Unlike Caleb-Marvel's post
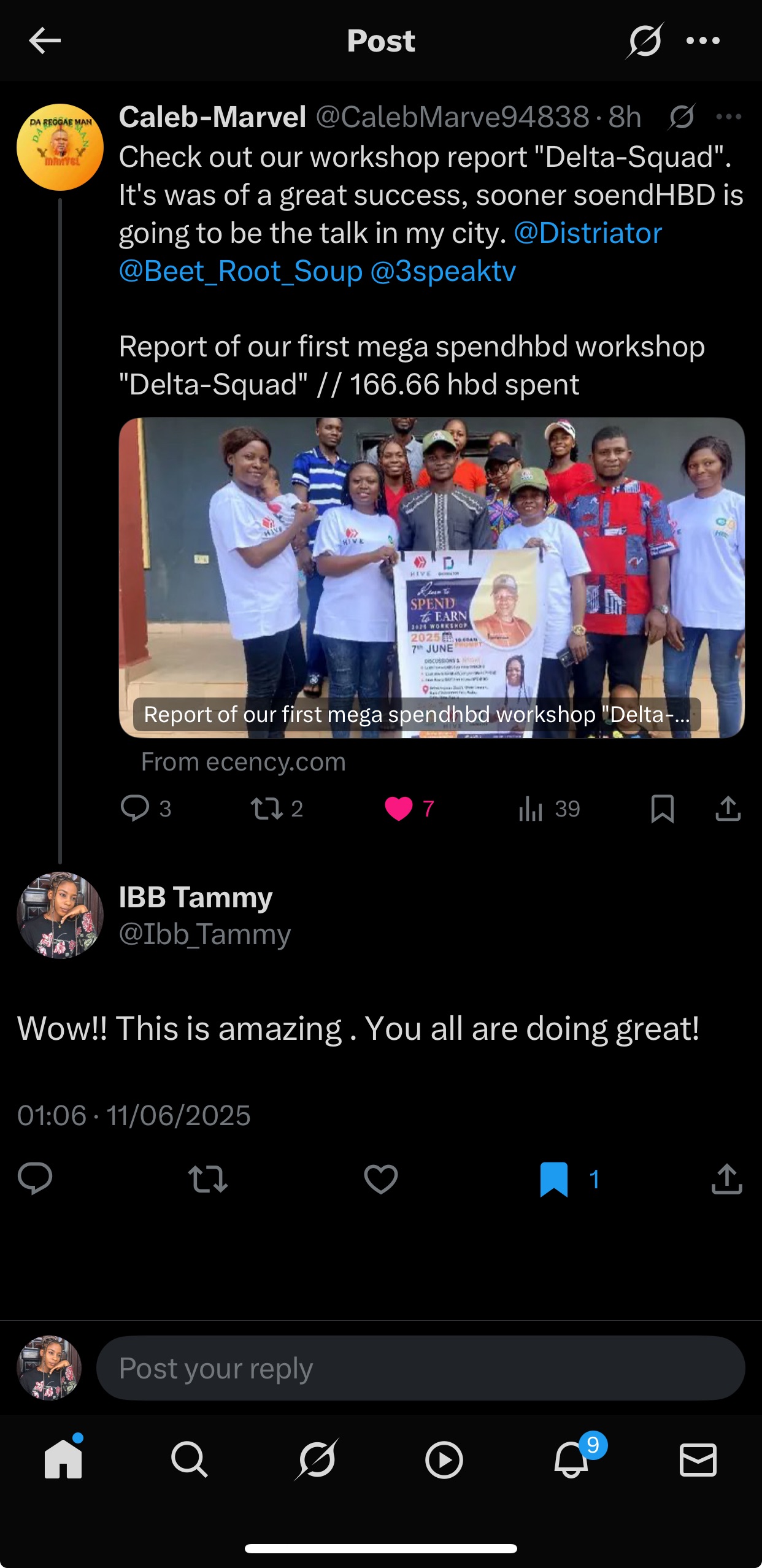762x1568 pixels. click(399, 809)
